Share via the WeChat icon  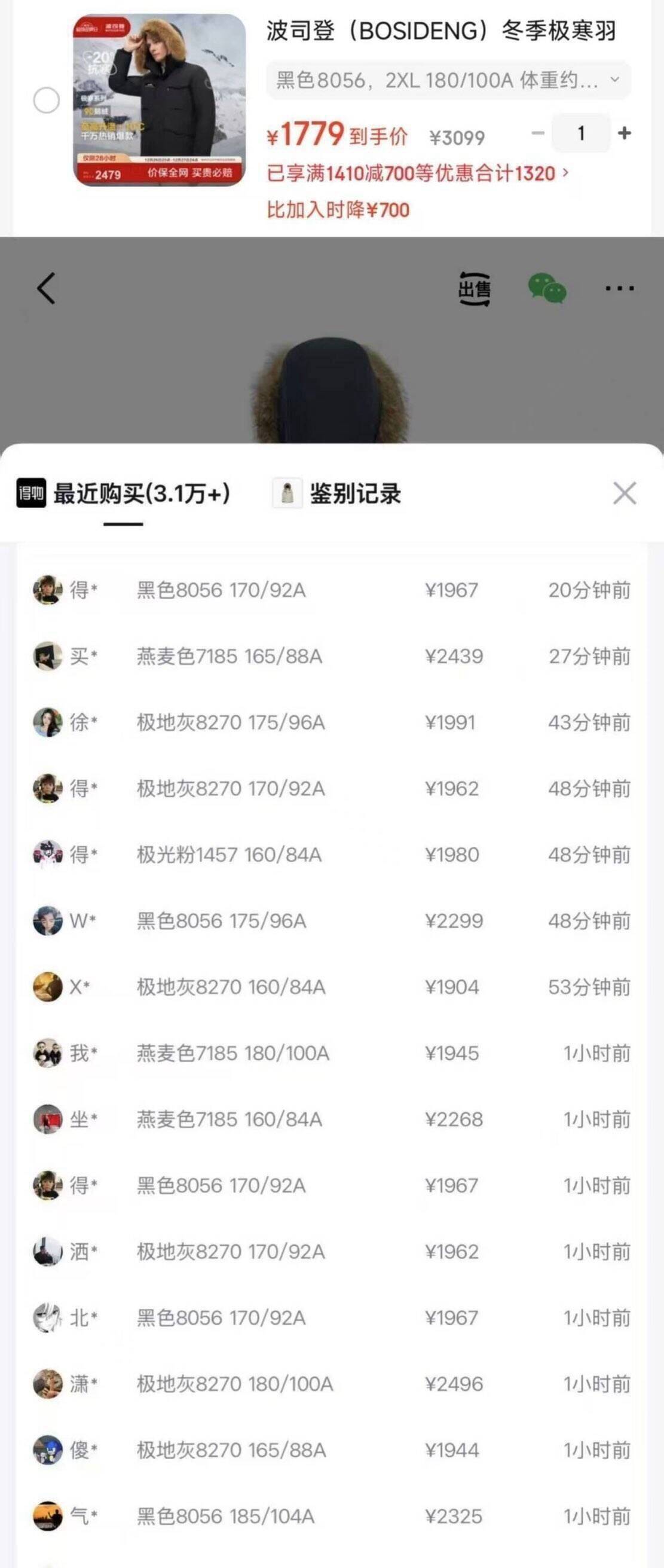point(547,288)
